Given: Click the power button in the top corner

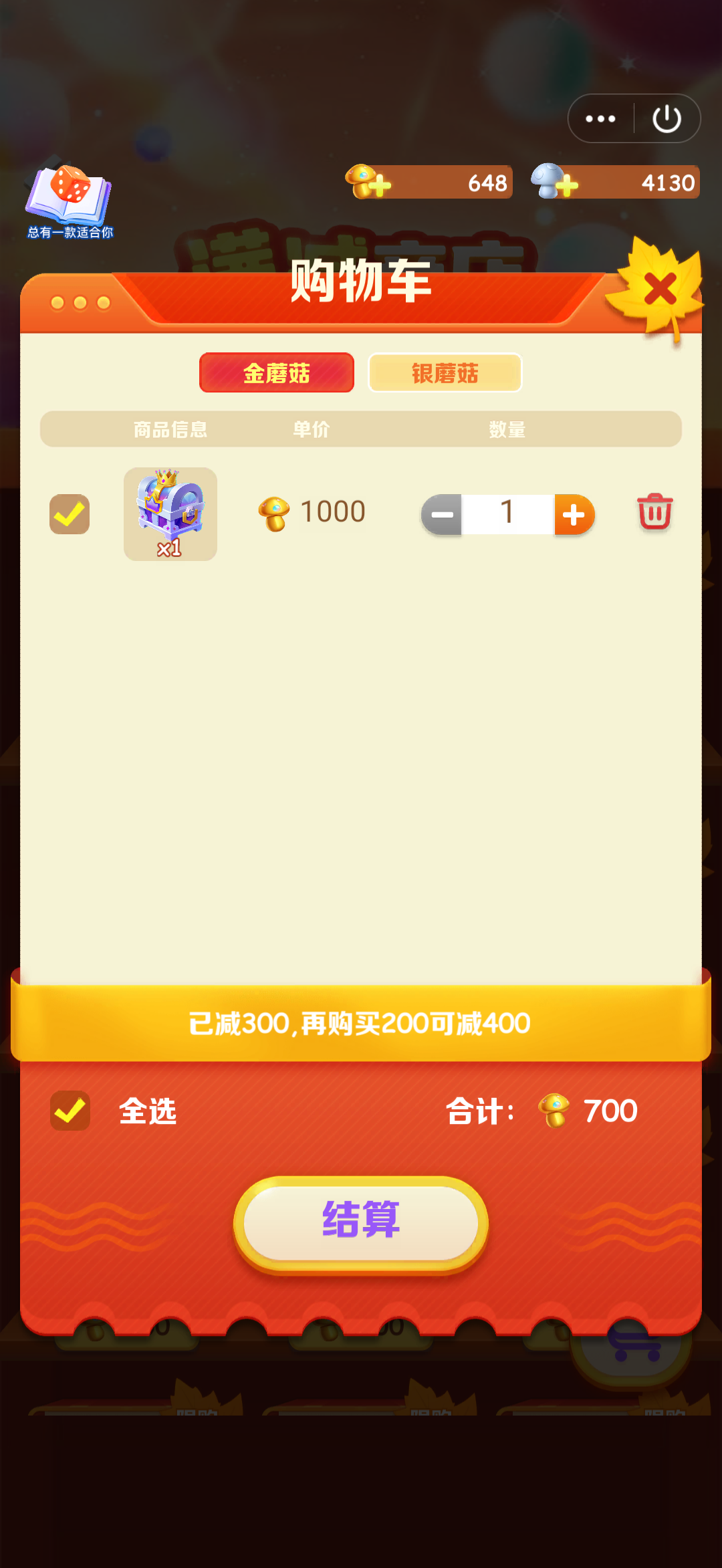Looking at the screenshot, I should [x=667, y=118].
